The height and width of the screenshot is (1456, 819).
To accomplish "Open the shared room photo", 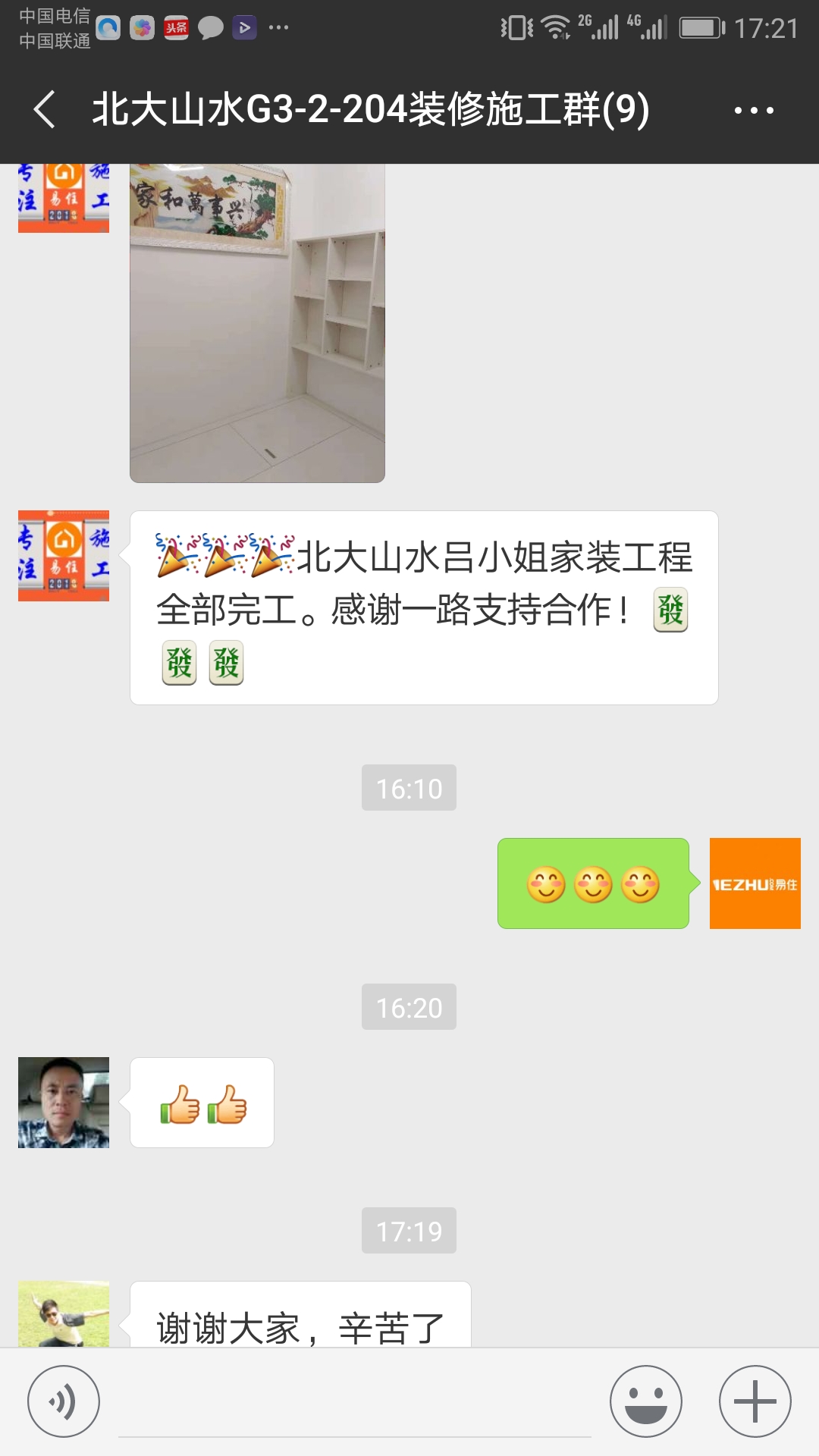I will tap(257, 323).
